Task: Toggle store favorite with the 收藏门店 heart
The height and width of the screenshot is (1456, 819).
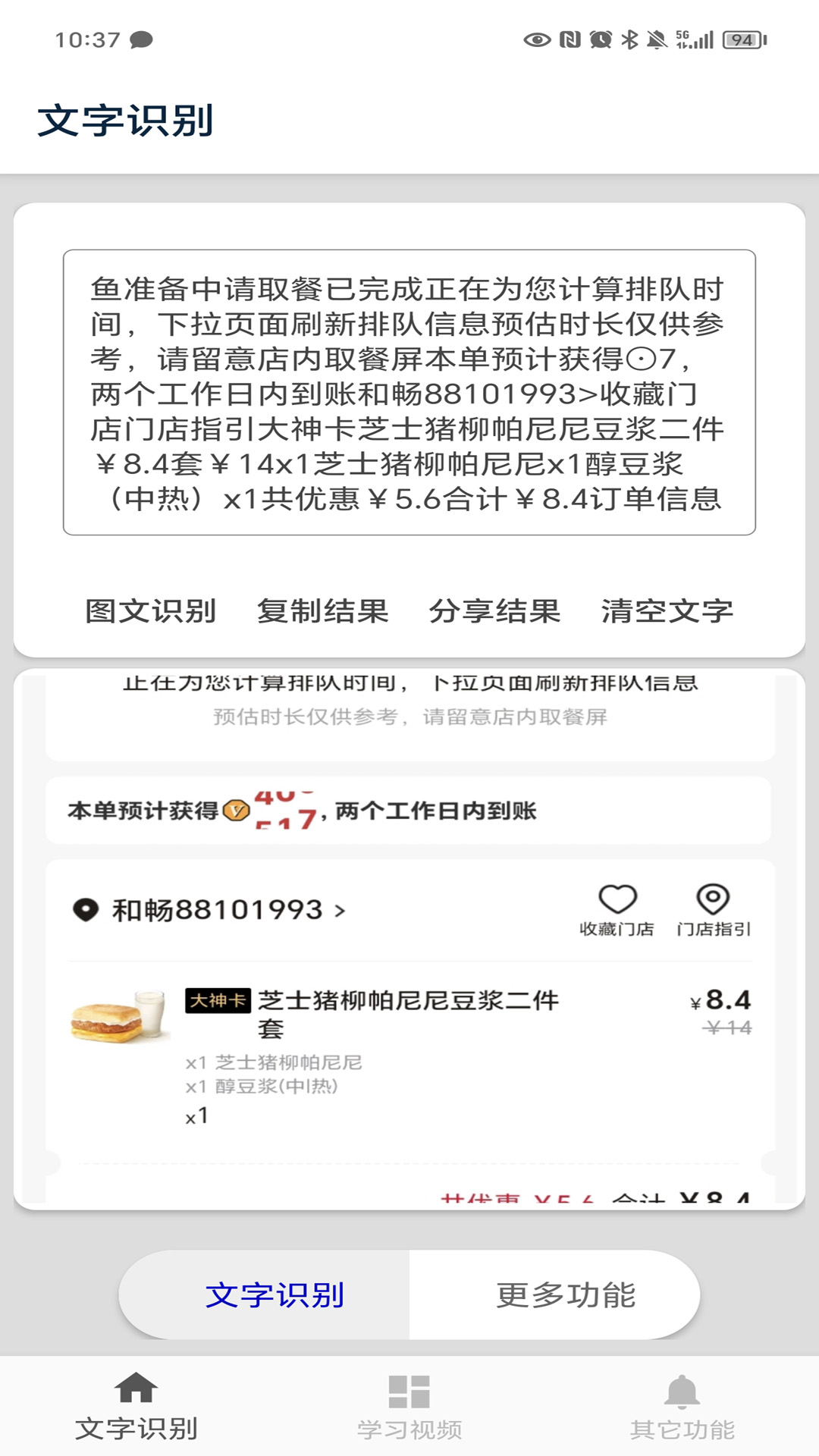Action: pyautogui.click(x=619, y=901)
